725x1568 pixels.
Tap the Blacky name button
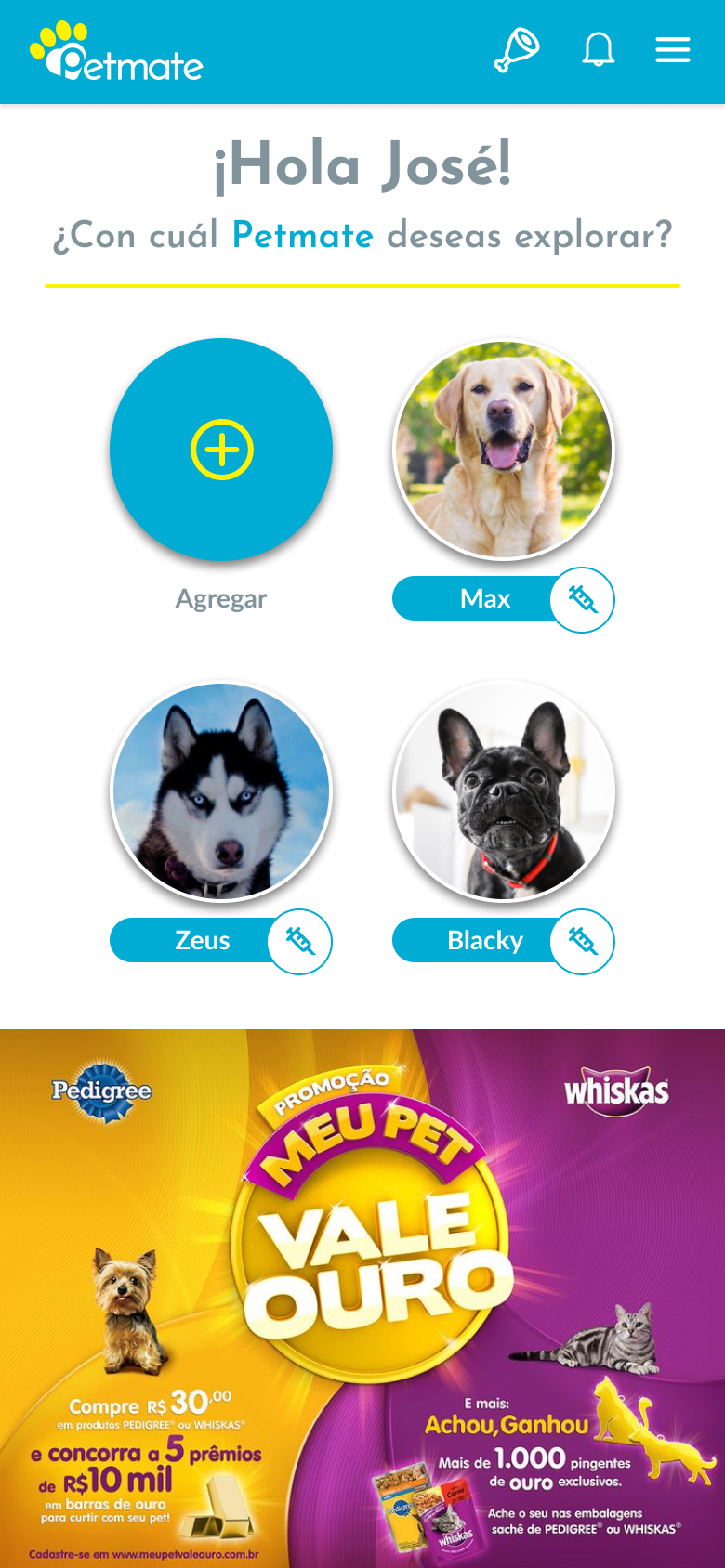[474, 941]
